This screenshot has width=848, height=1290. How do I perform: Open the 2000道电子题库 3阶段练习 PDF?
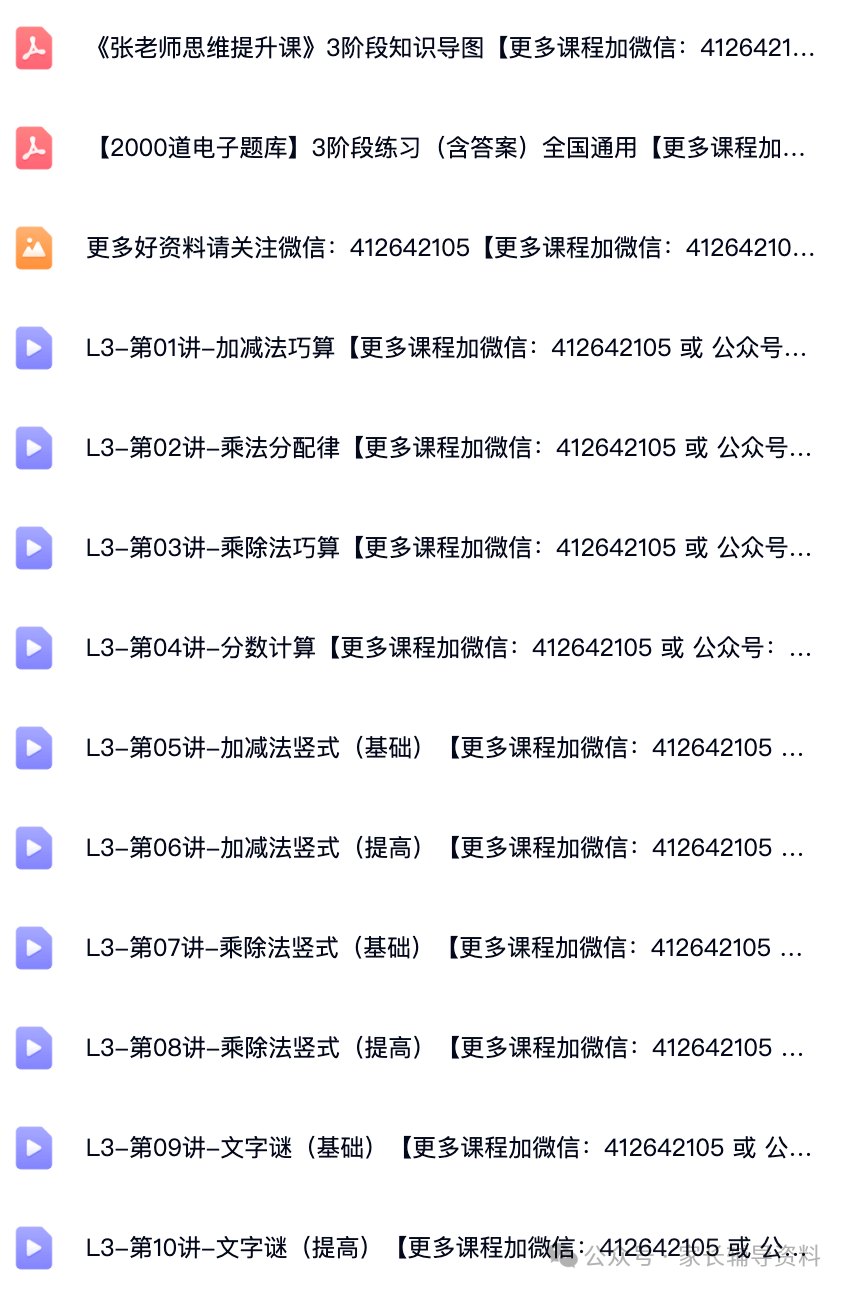pos(450,148)
